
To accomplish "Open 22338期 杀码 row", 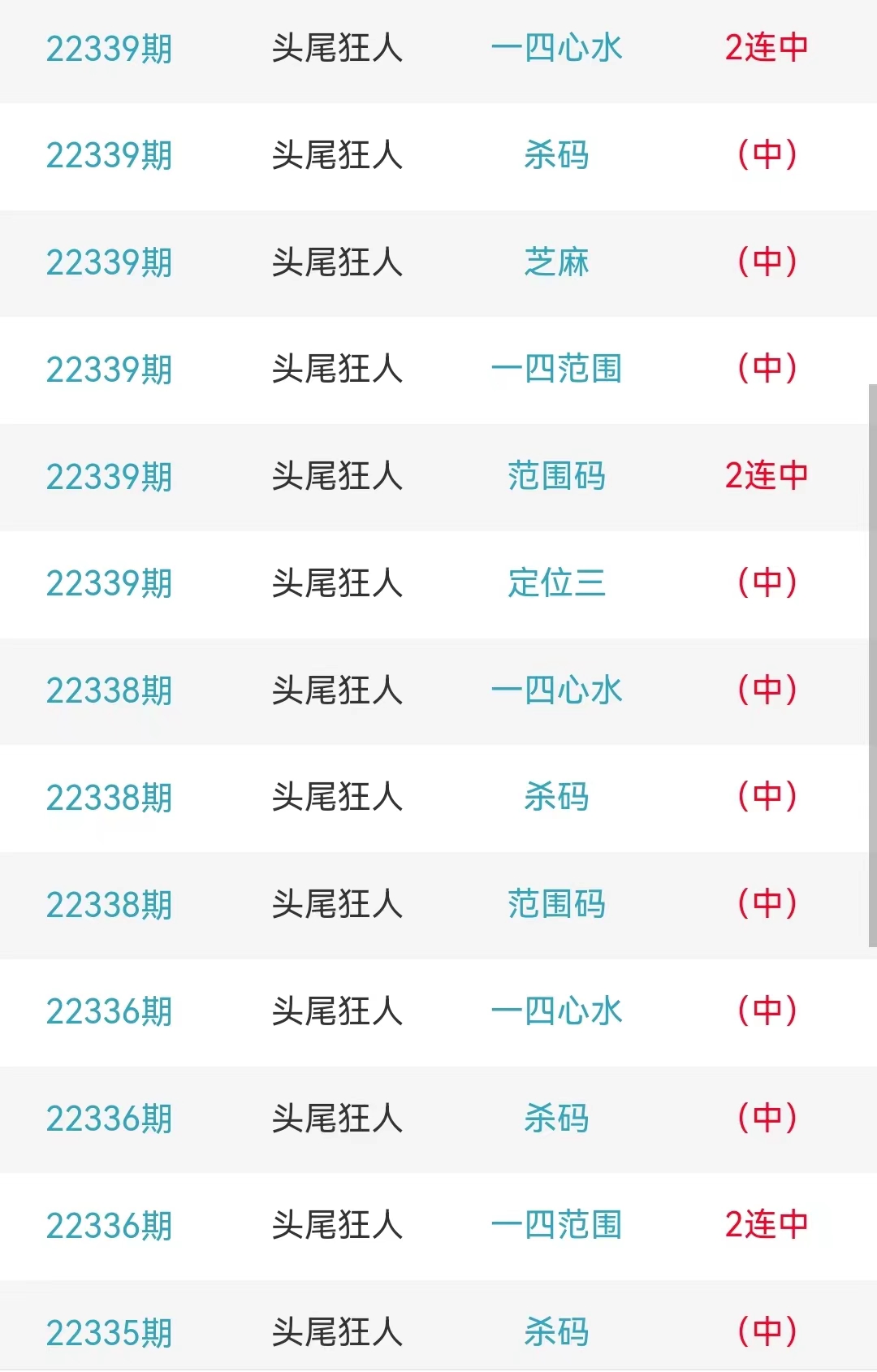I will coord(556,798).
